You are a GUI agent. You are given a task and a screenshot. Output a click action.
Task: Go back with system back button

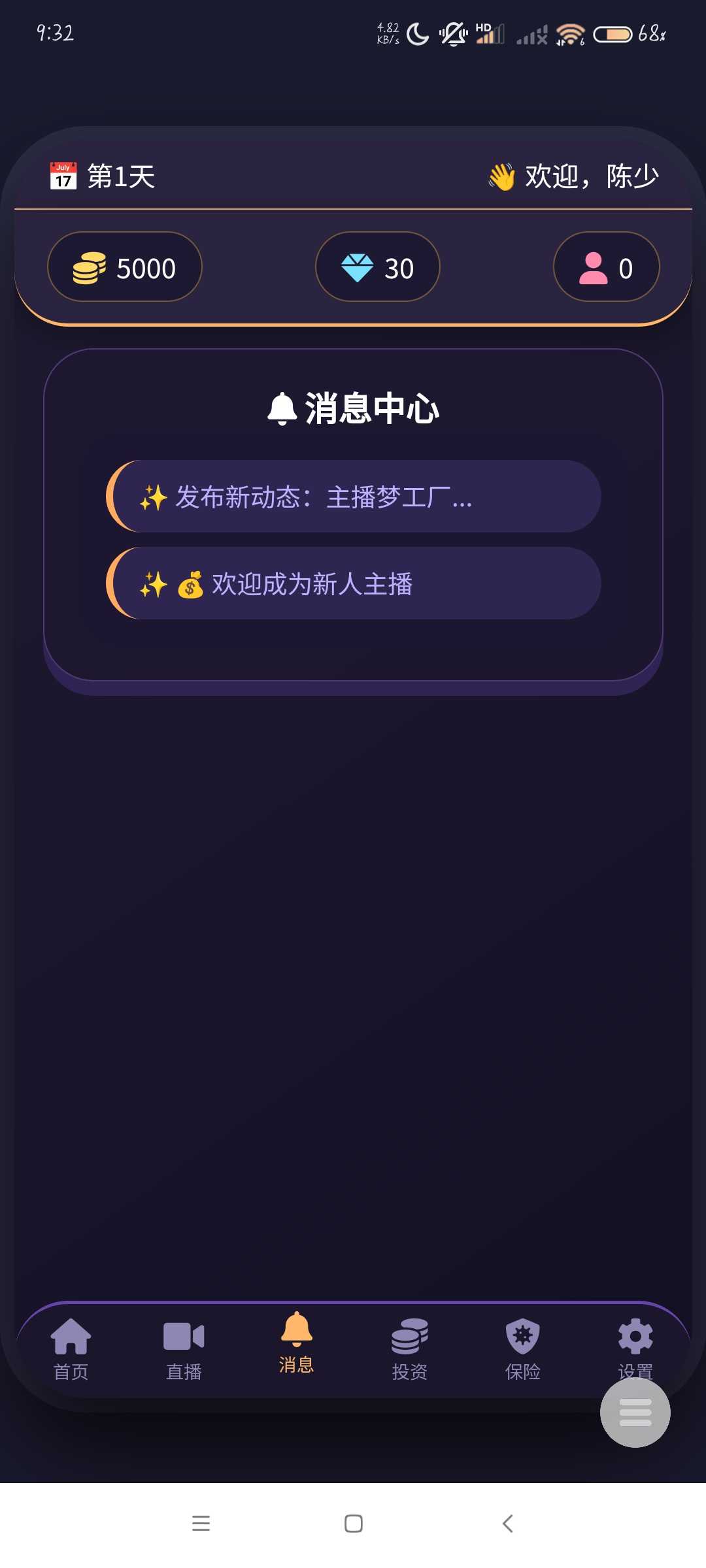pos(507,1524)
